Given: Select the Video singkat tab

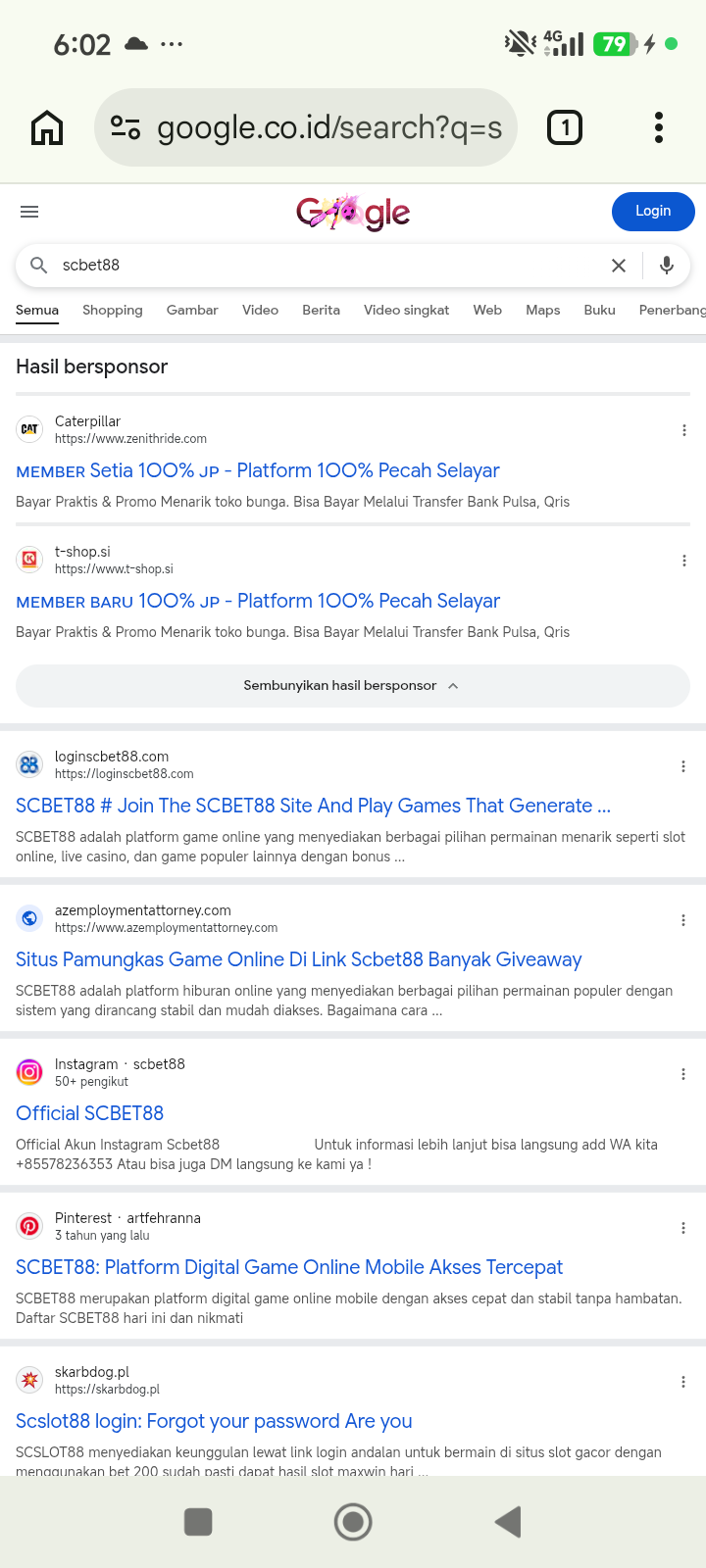Looking at the screenshot, I should click(x=406, y=310).
